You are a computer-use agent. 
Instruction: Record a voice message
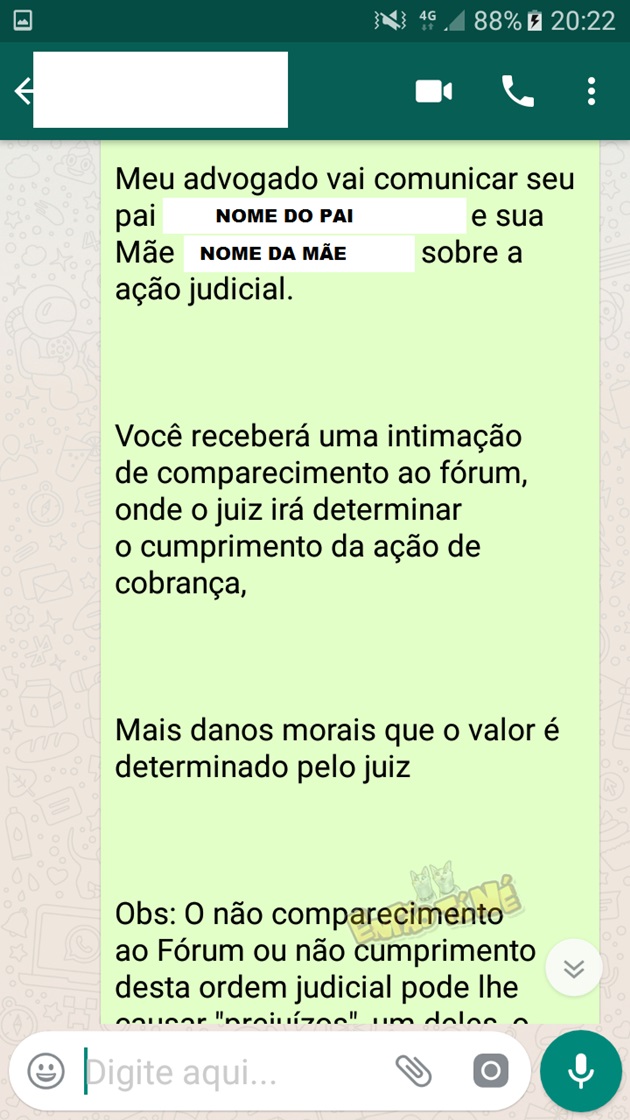coord(581,1071)
